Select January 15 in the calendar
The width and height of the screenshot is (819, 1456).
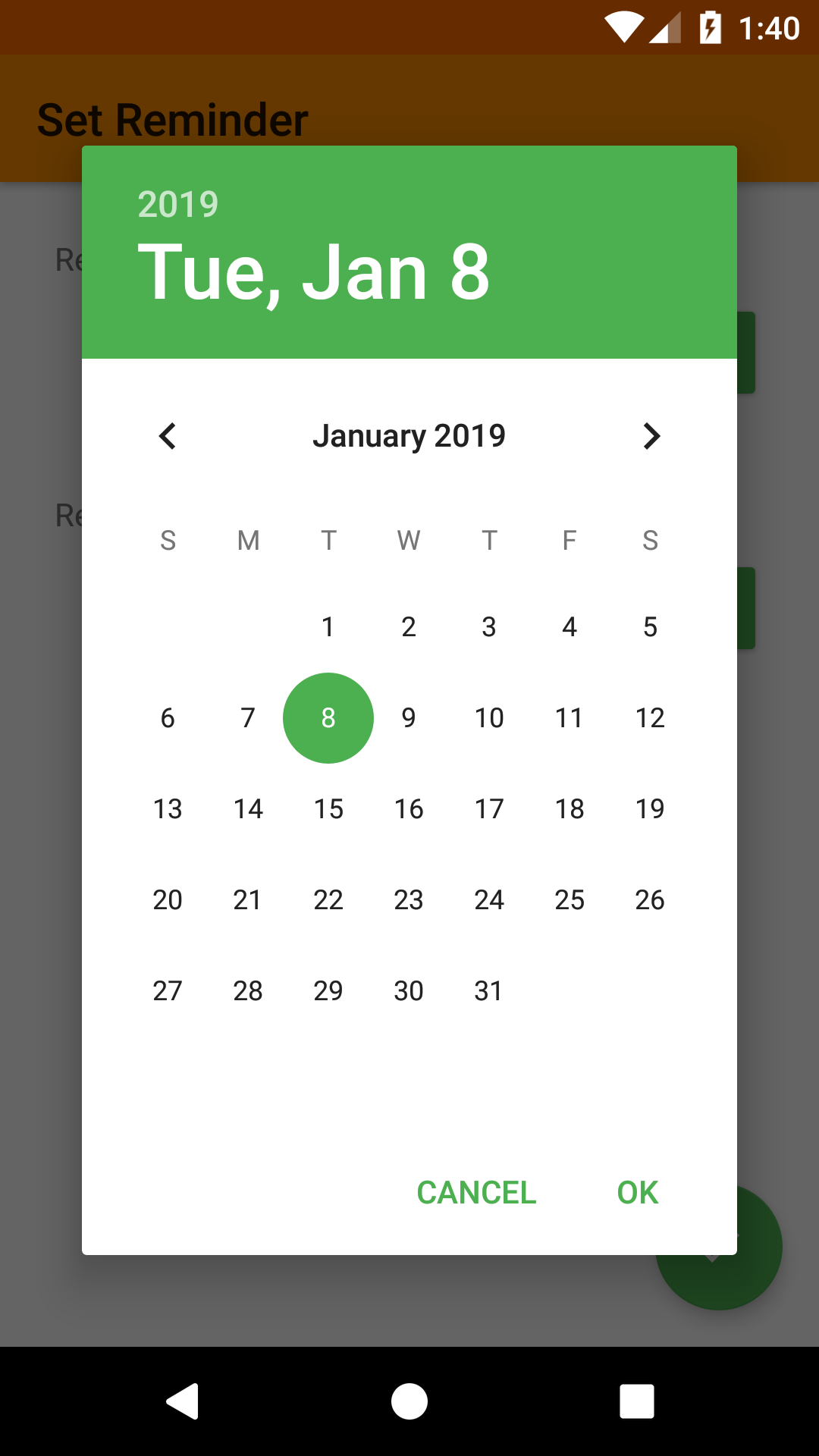point(328,808)
